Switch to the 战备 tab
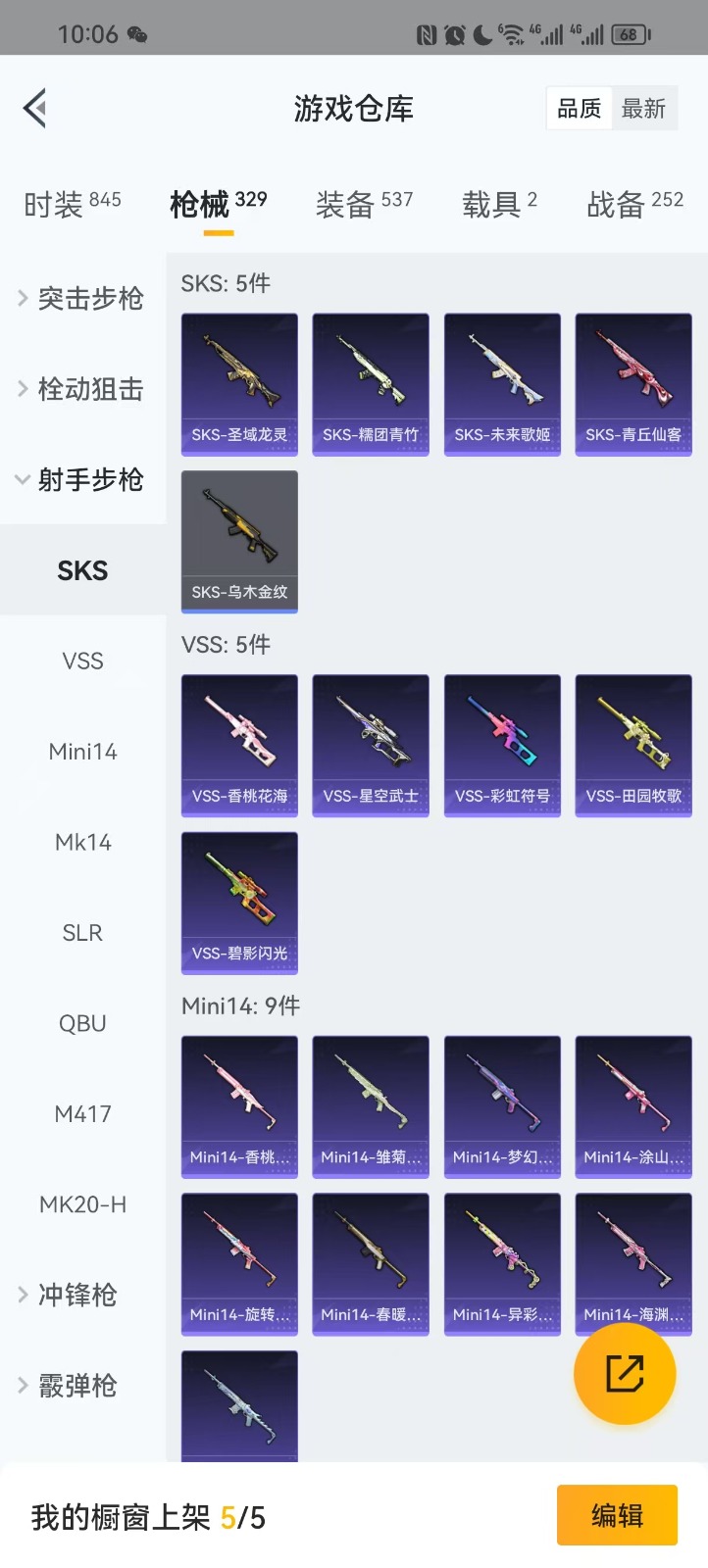708x1568 pixels. coord(634,204)
